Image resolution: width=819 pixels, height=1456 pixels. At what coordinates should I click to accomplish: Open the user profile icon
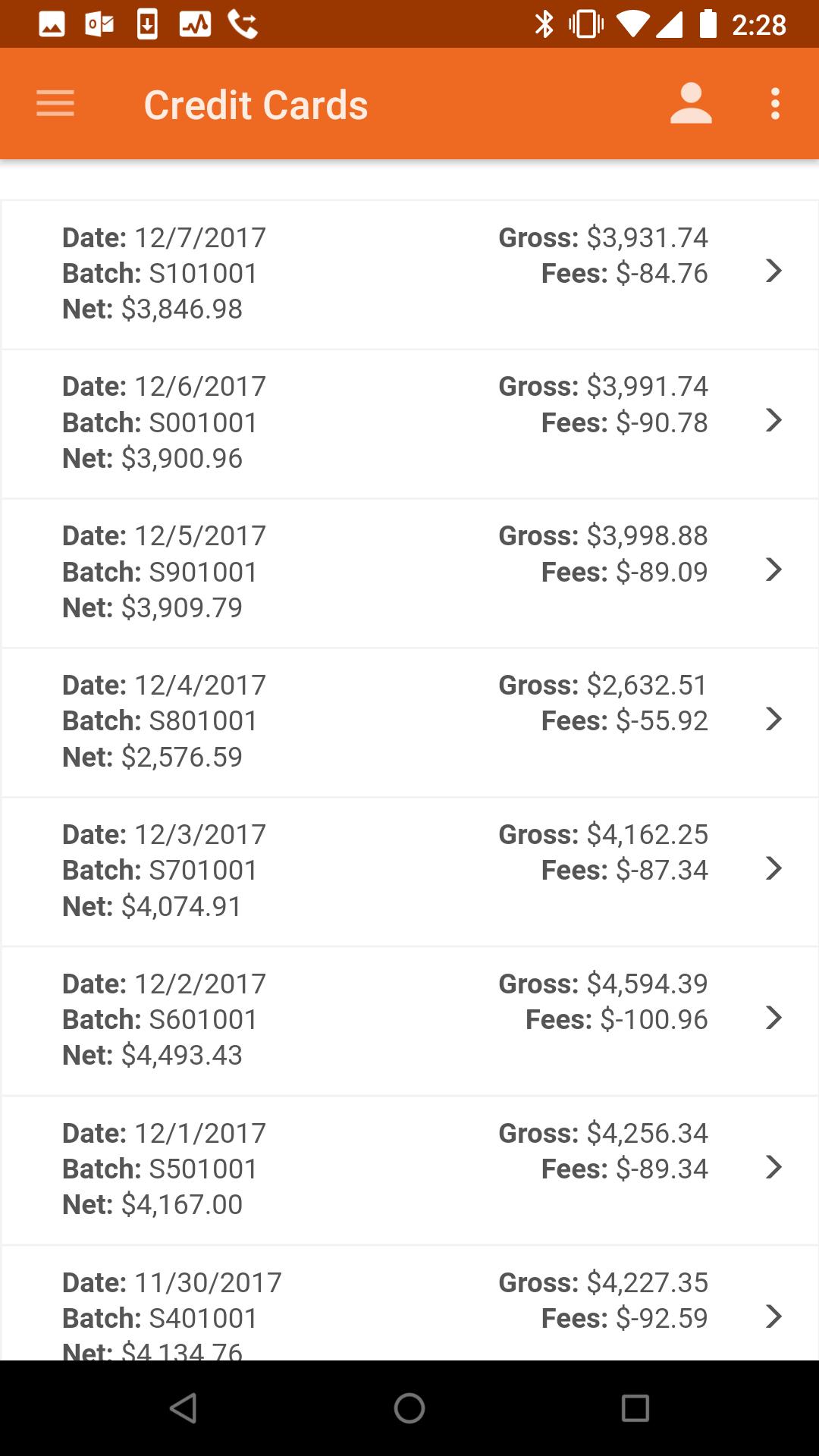[691, 104]
